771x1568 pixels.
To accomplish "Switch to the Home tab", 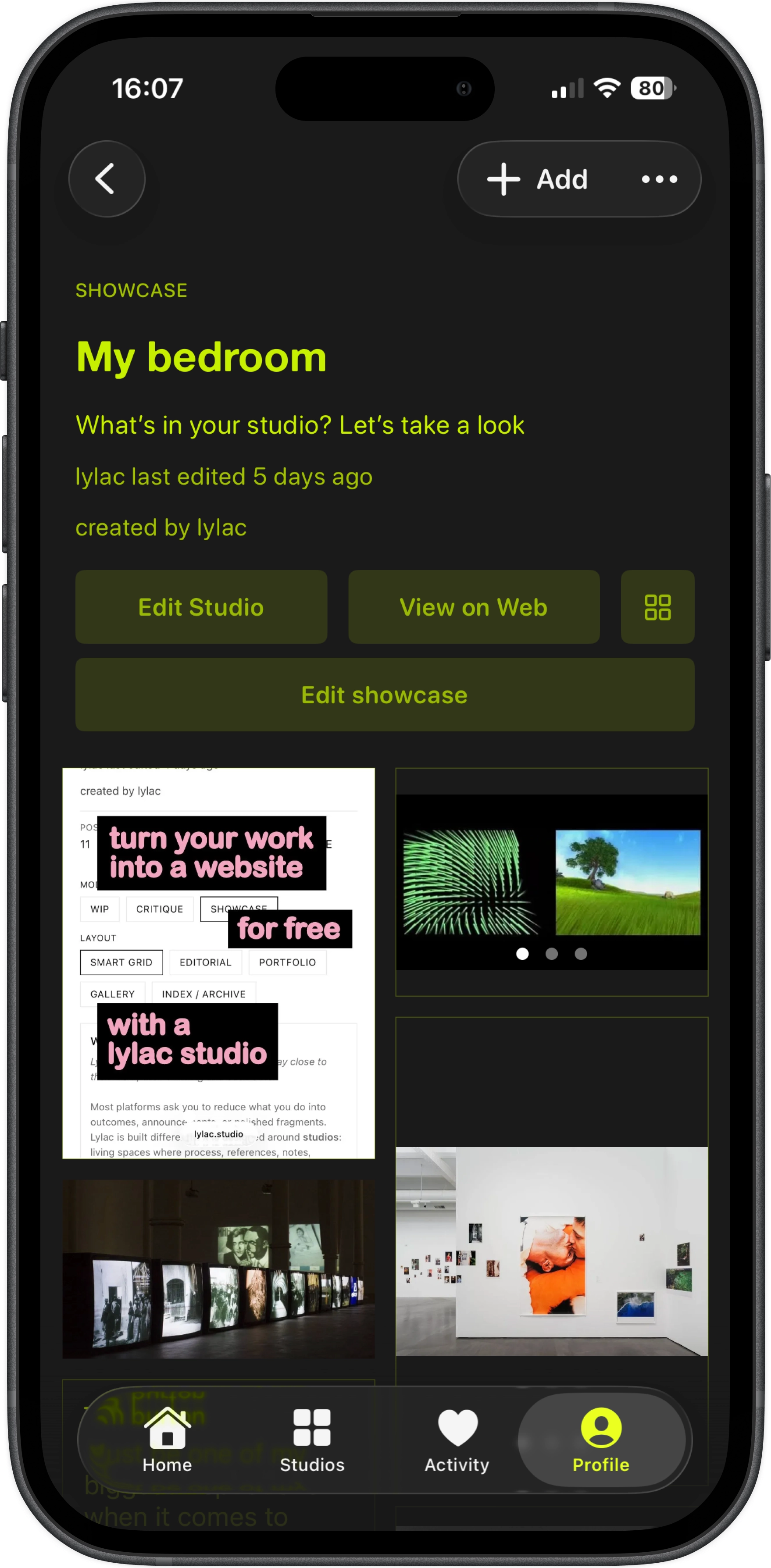I will click(x=168, y=1440).
